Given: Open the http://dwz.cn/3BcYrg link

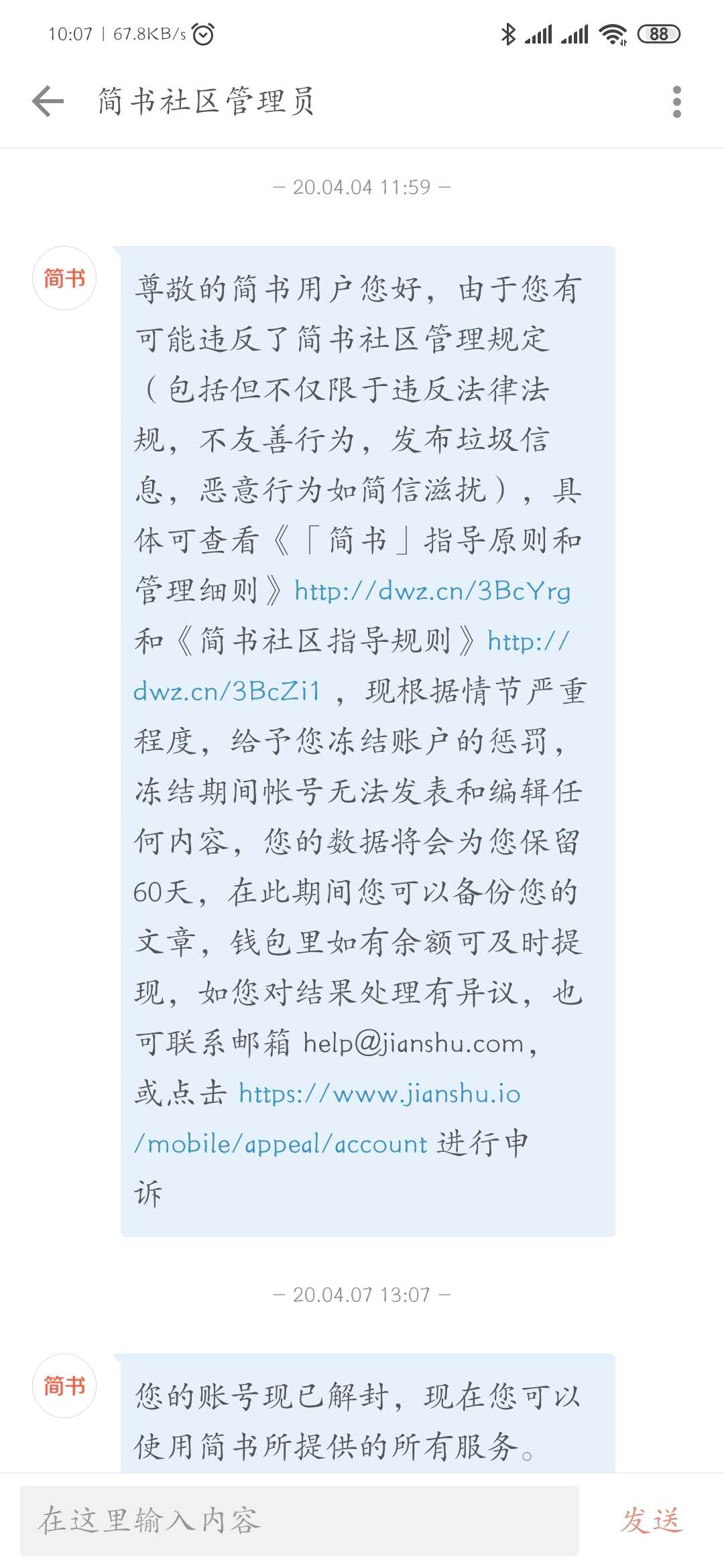Looking at the screenshot, I should pyautogui.click(x=432, y=591).
